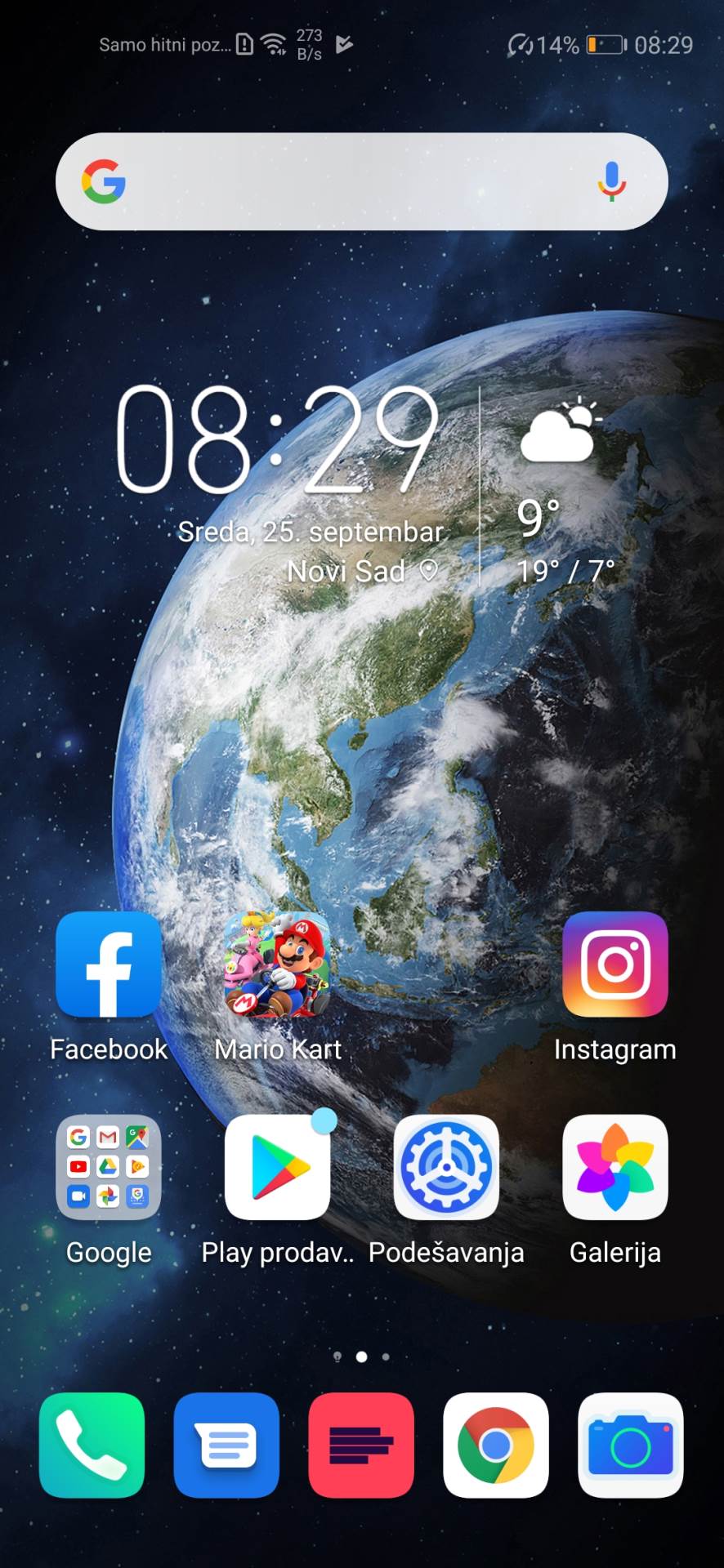Open Podešavanja settings app
Screen dimensions: 724x1568
[446, 1168]
